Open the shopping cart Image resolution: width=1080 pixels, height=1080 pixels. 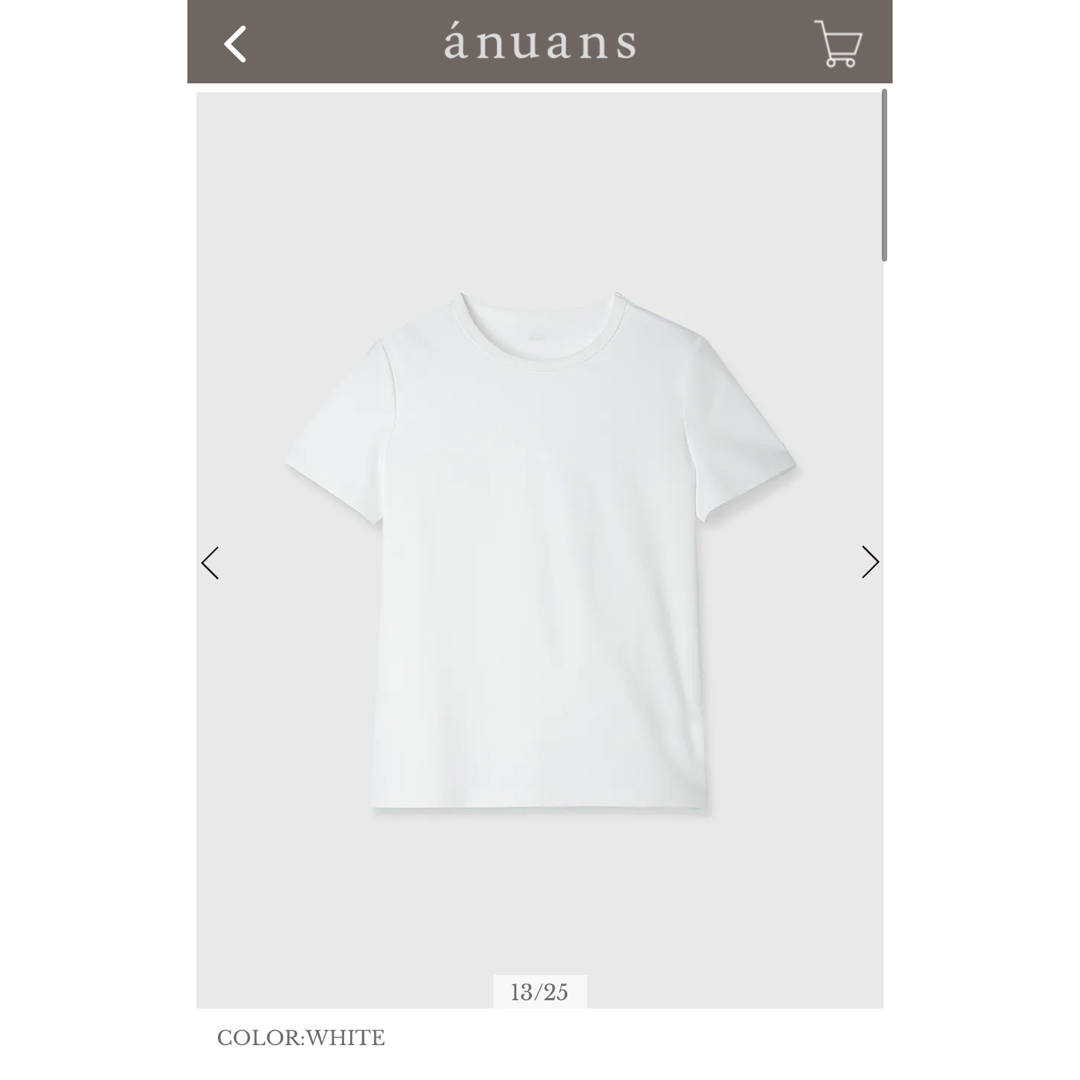pyautogui.click(x=838, y=44)
